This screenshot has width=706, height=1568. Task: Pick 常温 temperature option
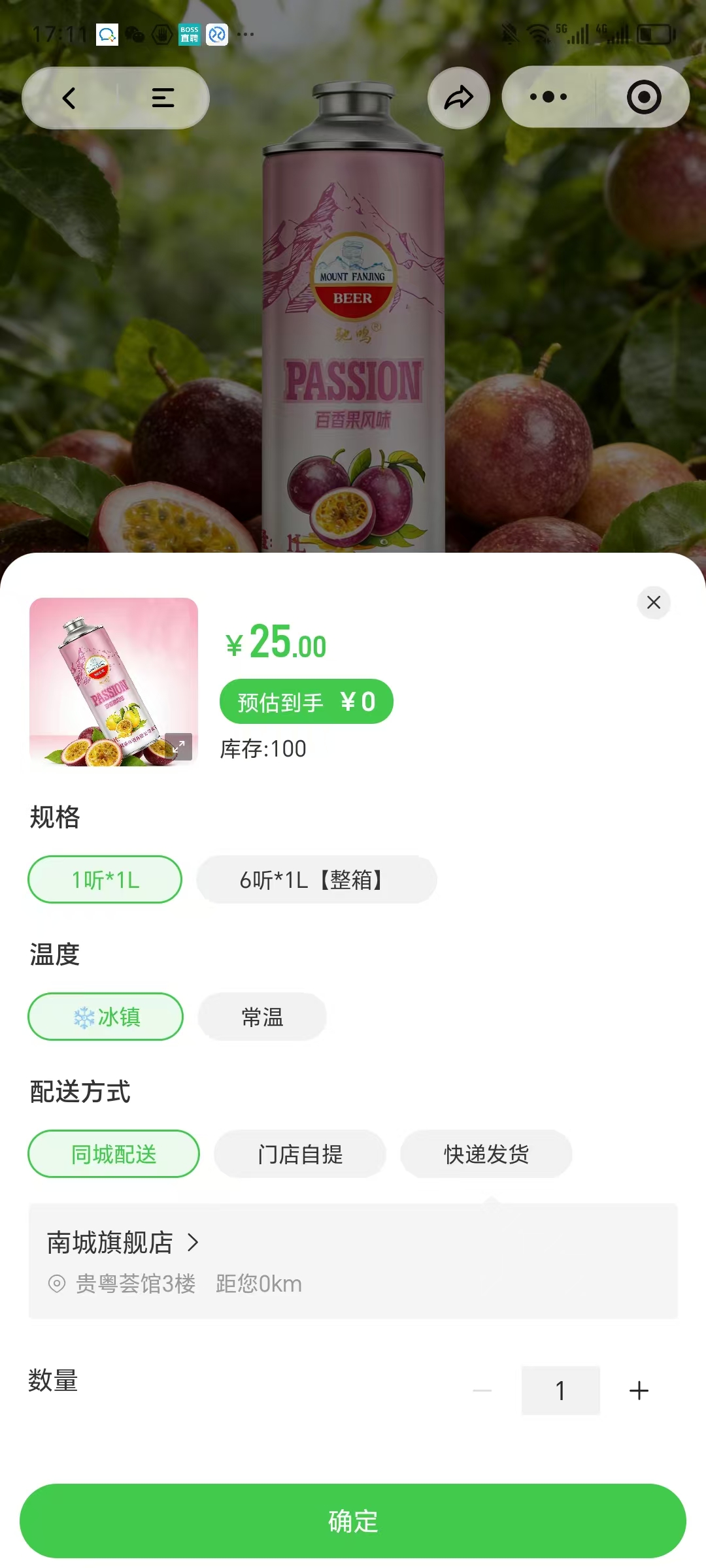(x=262, y=1017)
